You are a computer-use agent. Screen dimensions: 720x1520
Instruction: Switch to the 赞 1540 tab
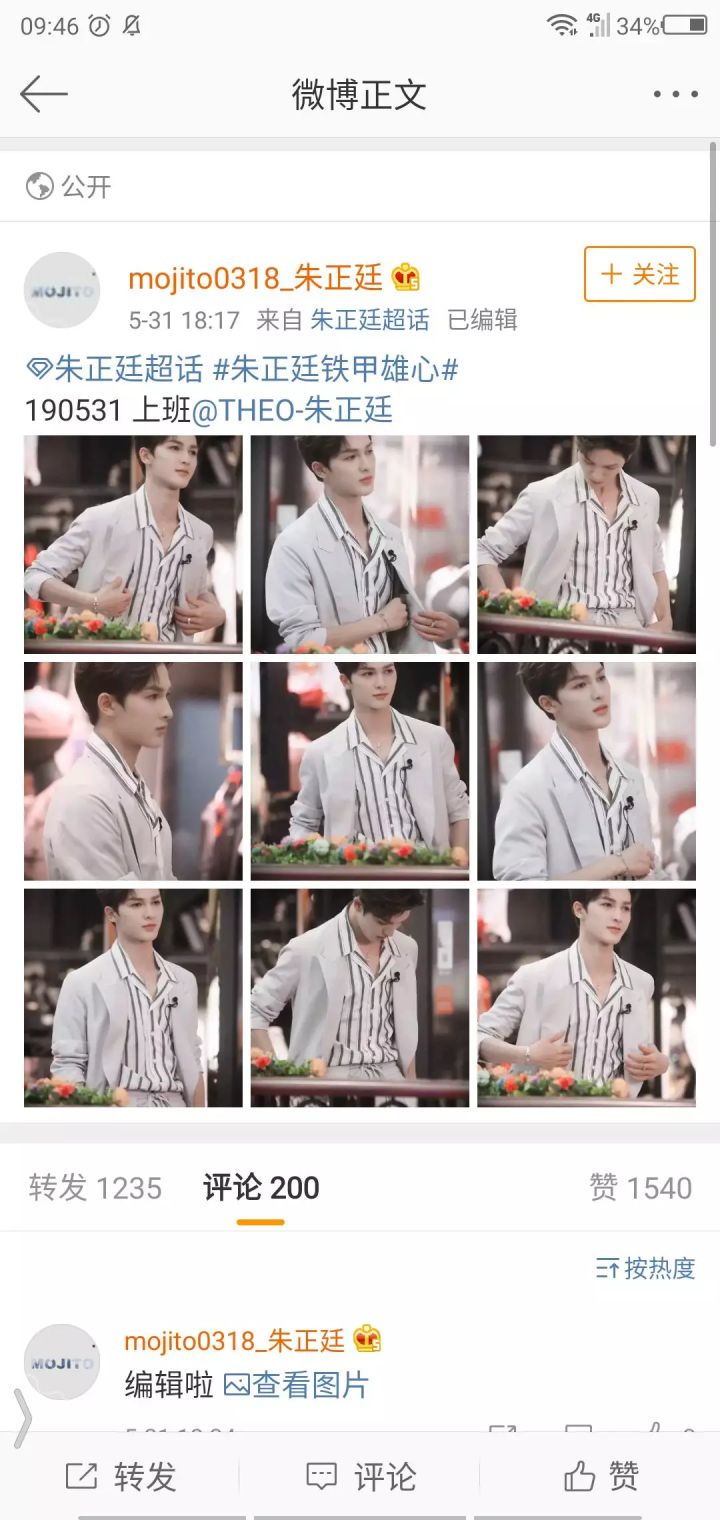coord(640,1188)
